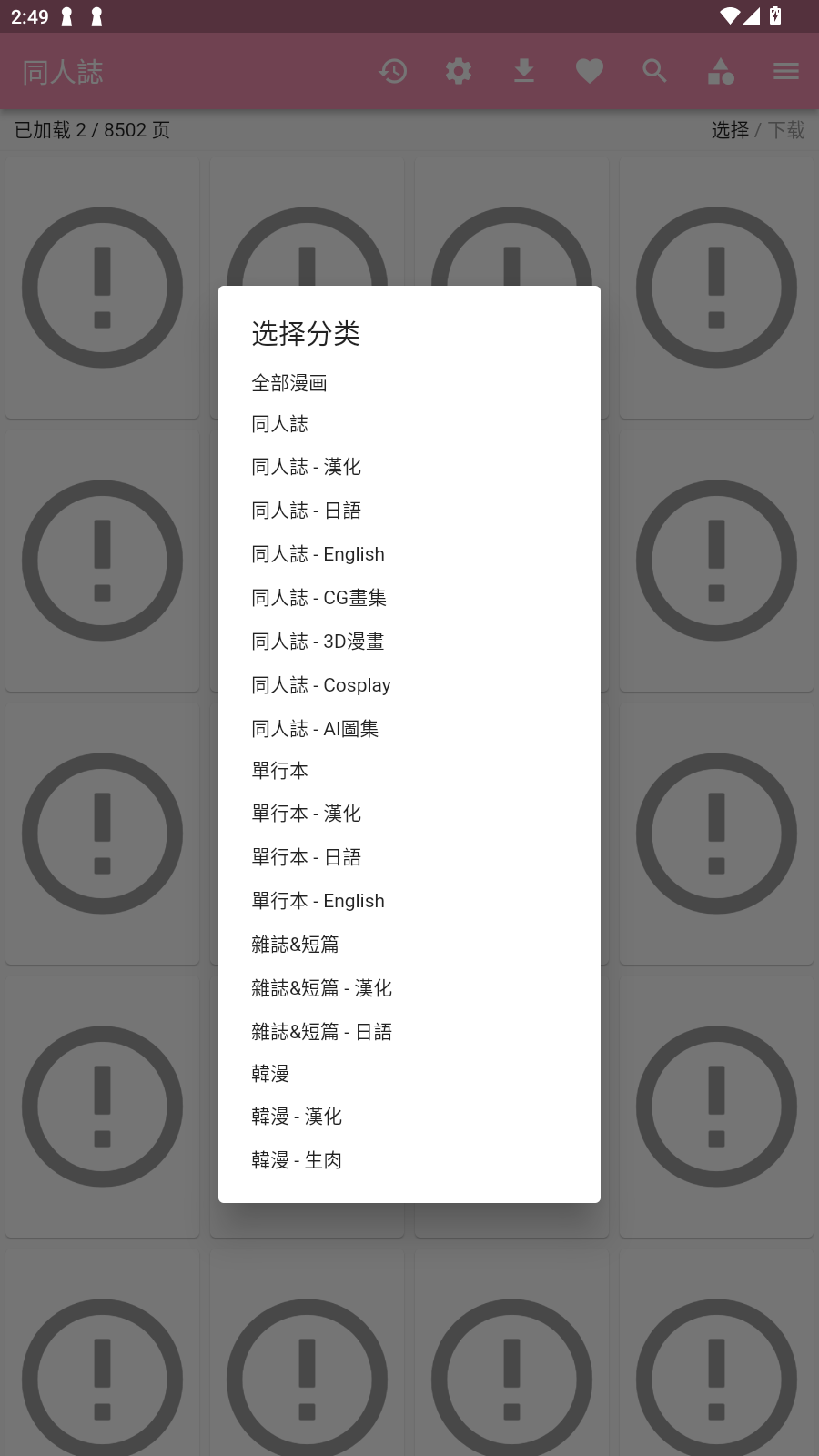Screen dimensions: 819x1456
Task: Select 同人誌 - English
Action: (318, 554)
